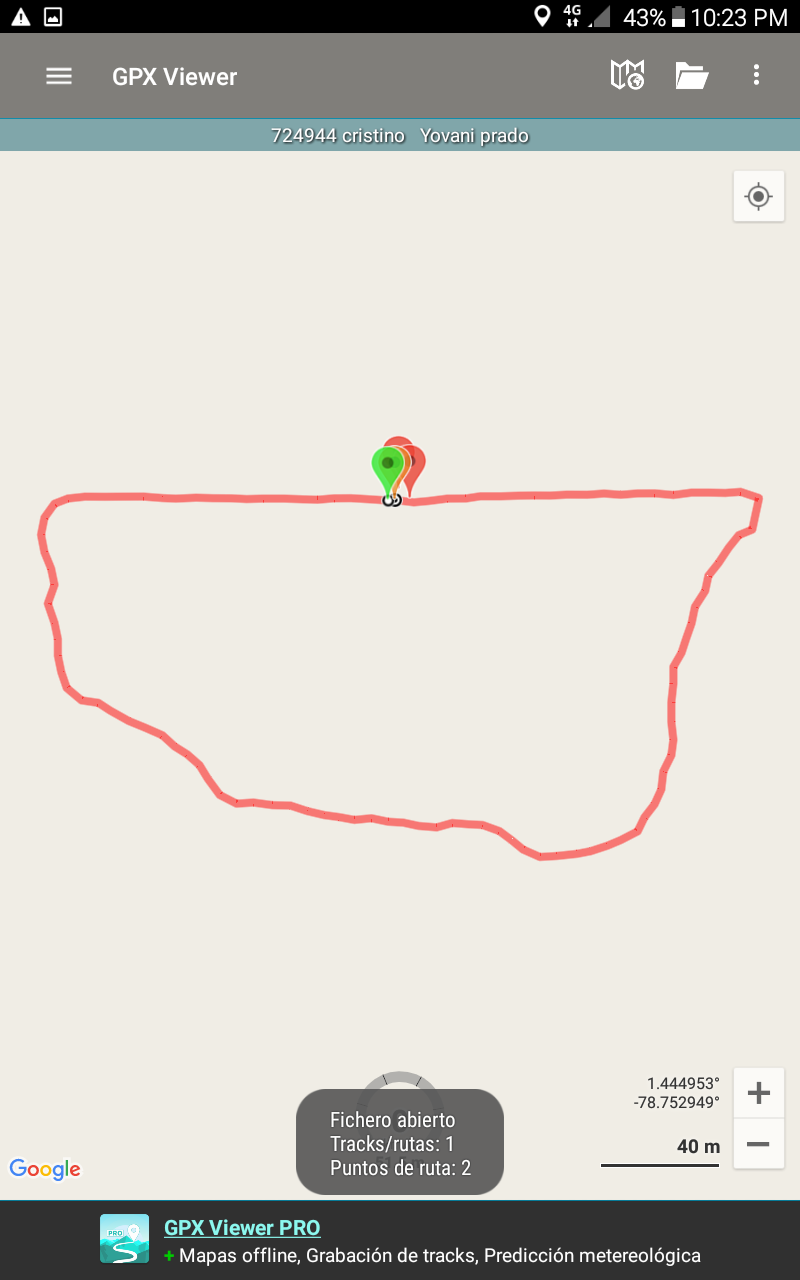Center map on my location

tap(758, 196)
